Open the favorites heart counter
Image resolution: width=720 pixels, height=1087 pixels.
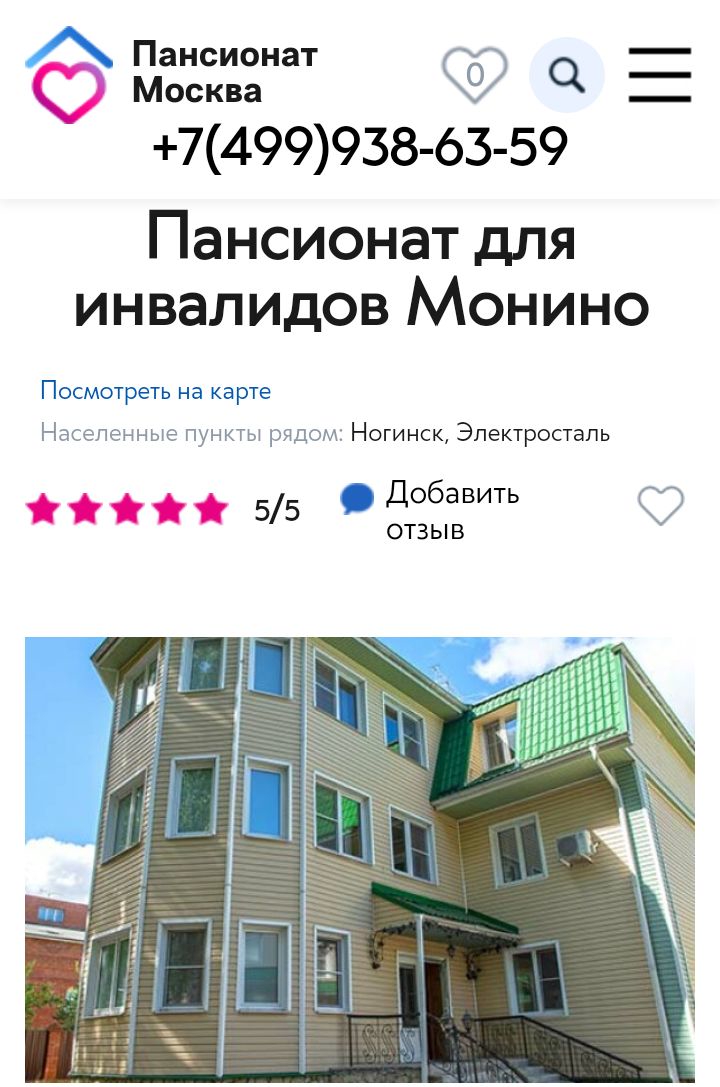475,75
